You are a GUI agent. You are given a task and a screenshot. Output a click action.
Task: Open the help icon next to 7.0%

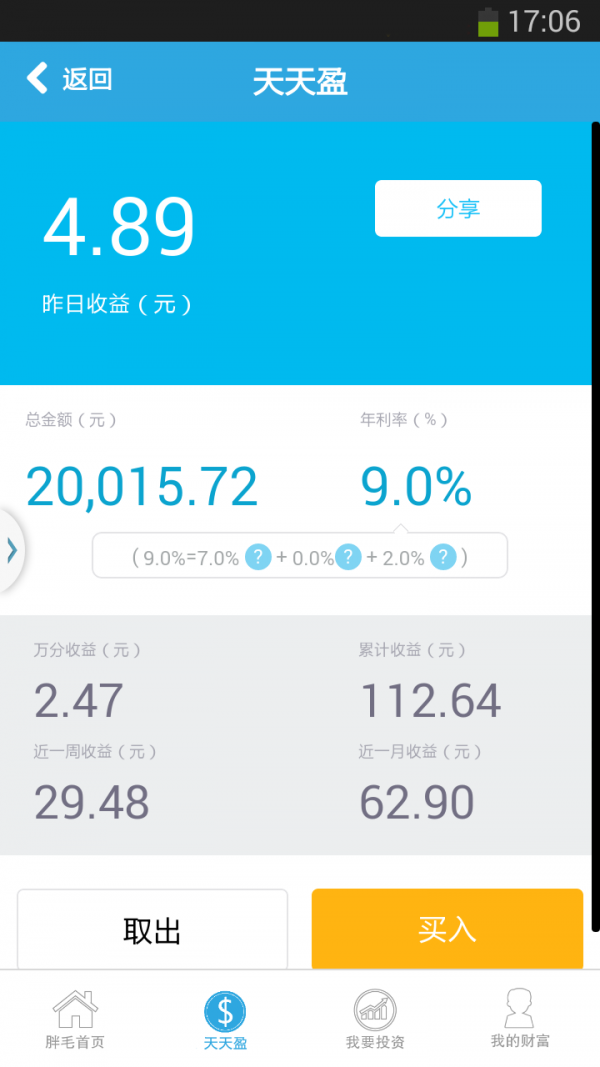coord(258,557)
